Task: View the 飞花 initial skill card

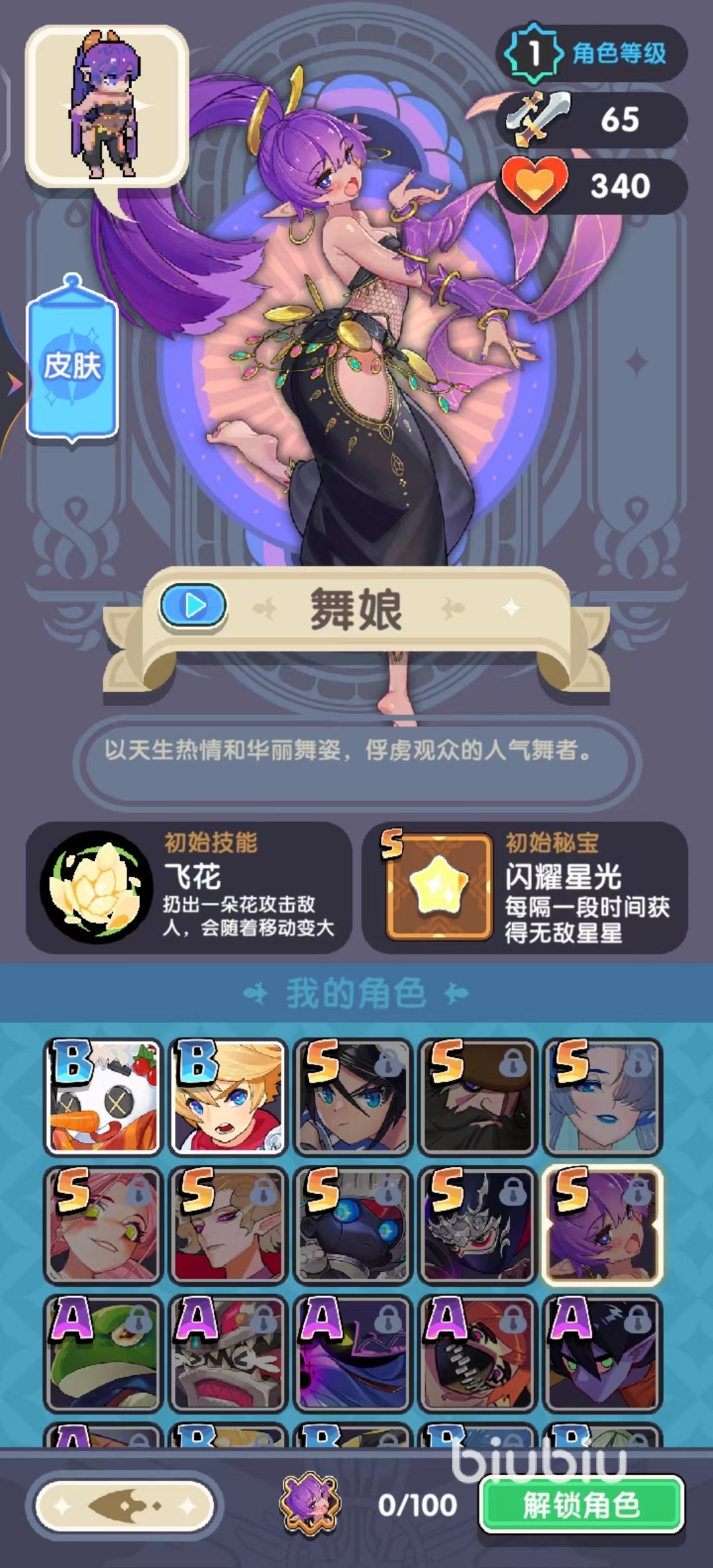Action: 189,887
